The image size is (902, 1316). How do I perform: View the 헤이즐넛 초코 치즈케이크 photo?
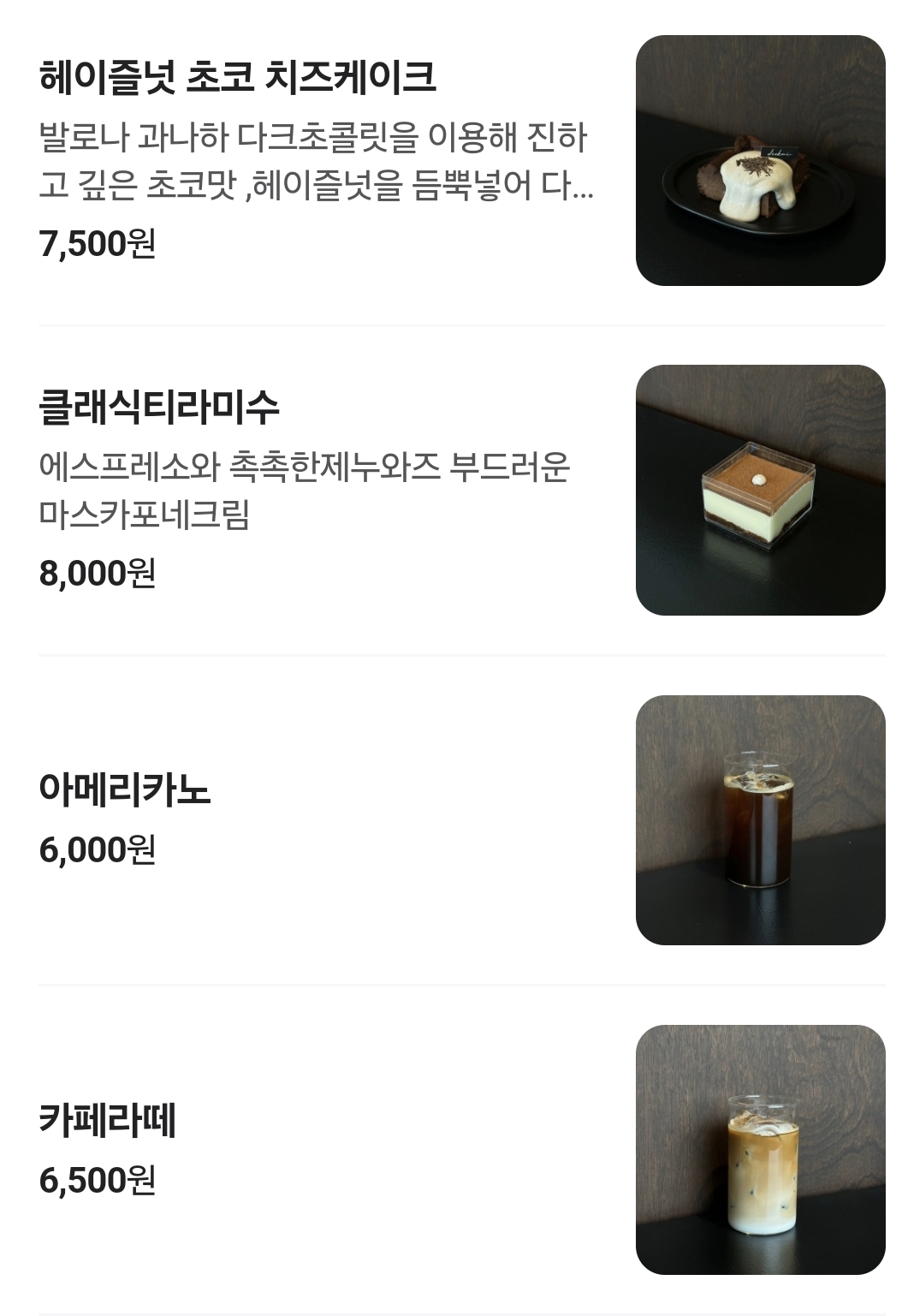[760, 160]
